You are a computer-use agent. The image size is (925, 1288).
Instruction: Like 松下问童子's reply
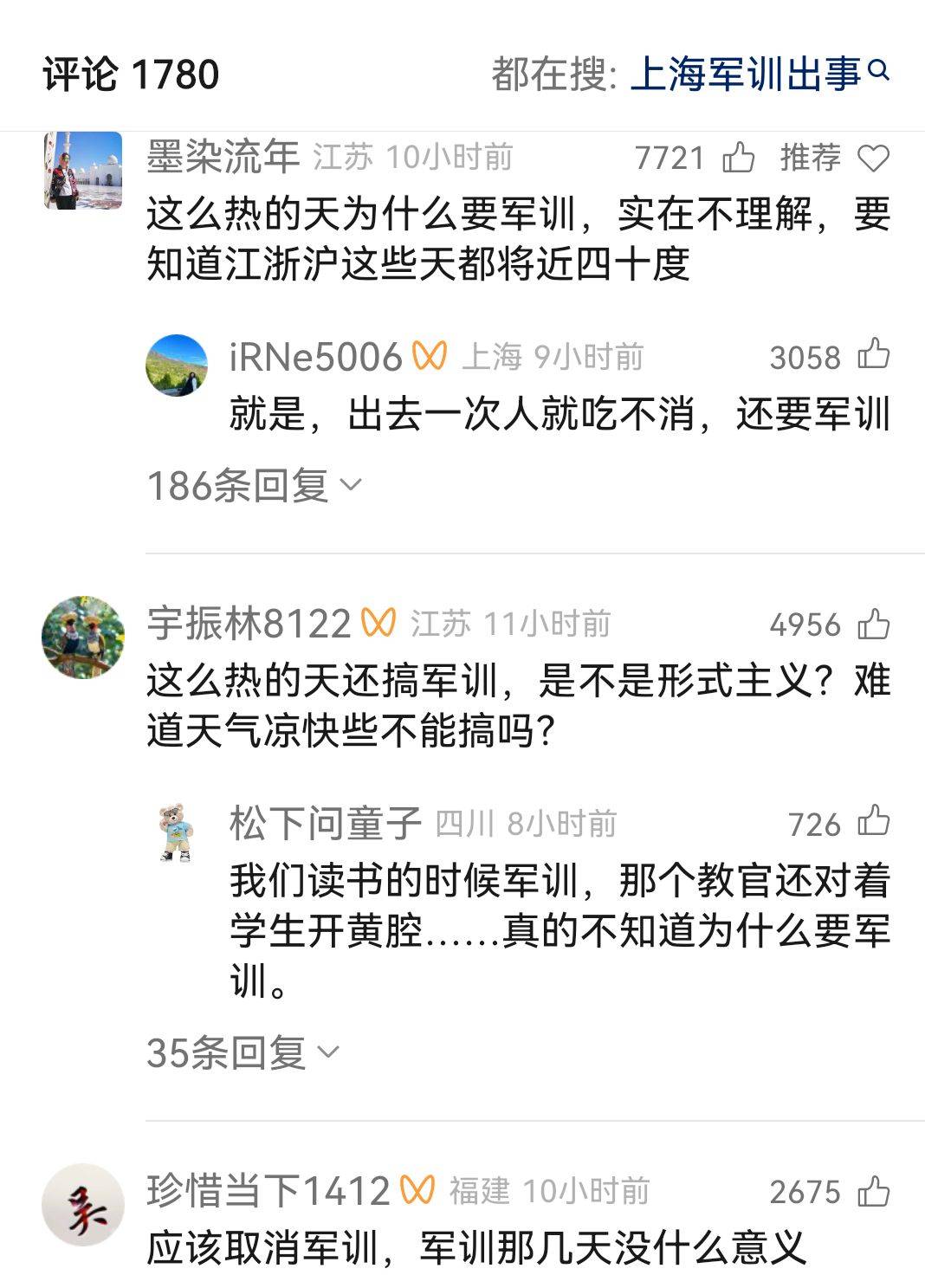[x=873, y=822]
